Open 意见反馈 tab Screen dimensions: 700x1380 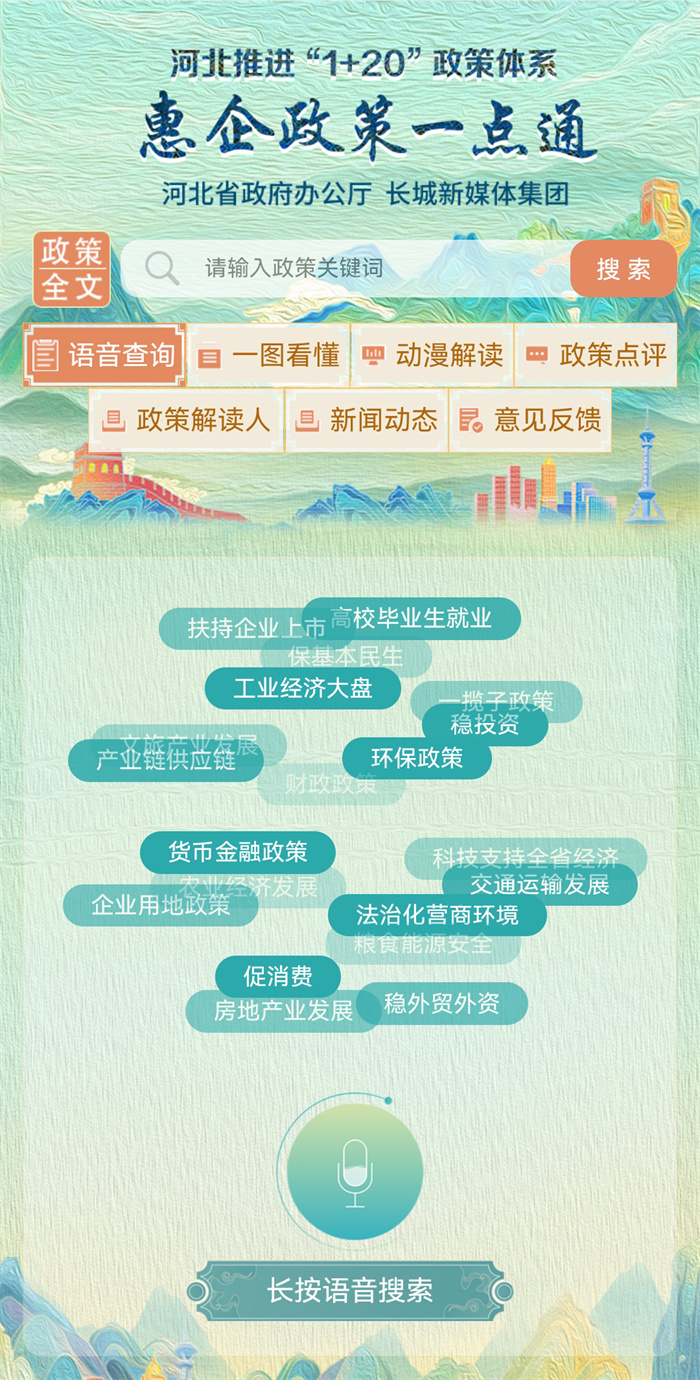pos(530,420)
